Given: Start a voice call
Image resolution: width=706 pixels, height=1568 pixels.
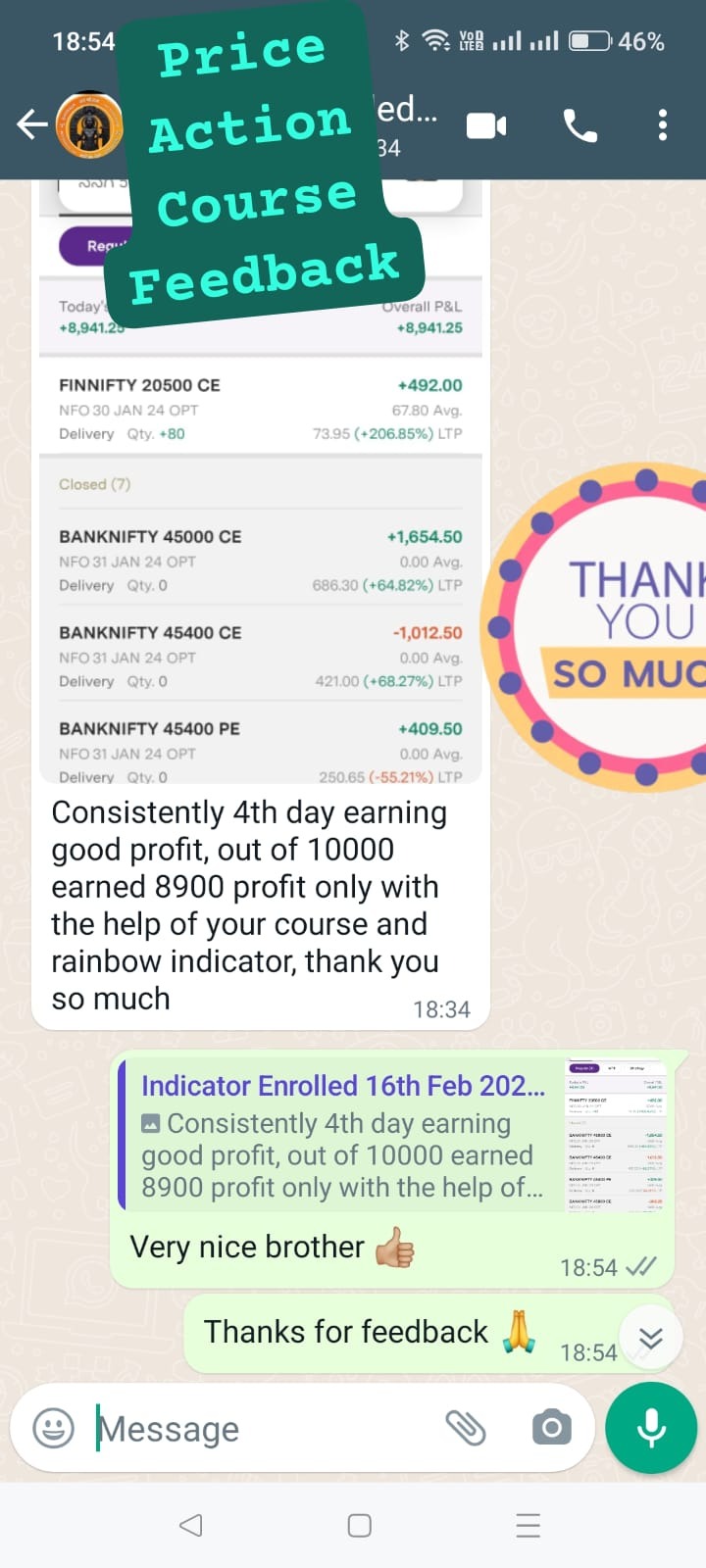Looking at the screenshot, I should coord(580,125).
